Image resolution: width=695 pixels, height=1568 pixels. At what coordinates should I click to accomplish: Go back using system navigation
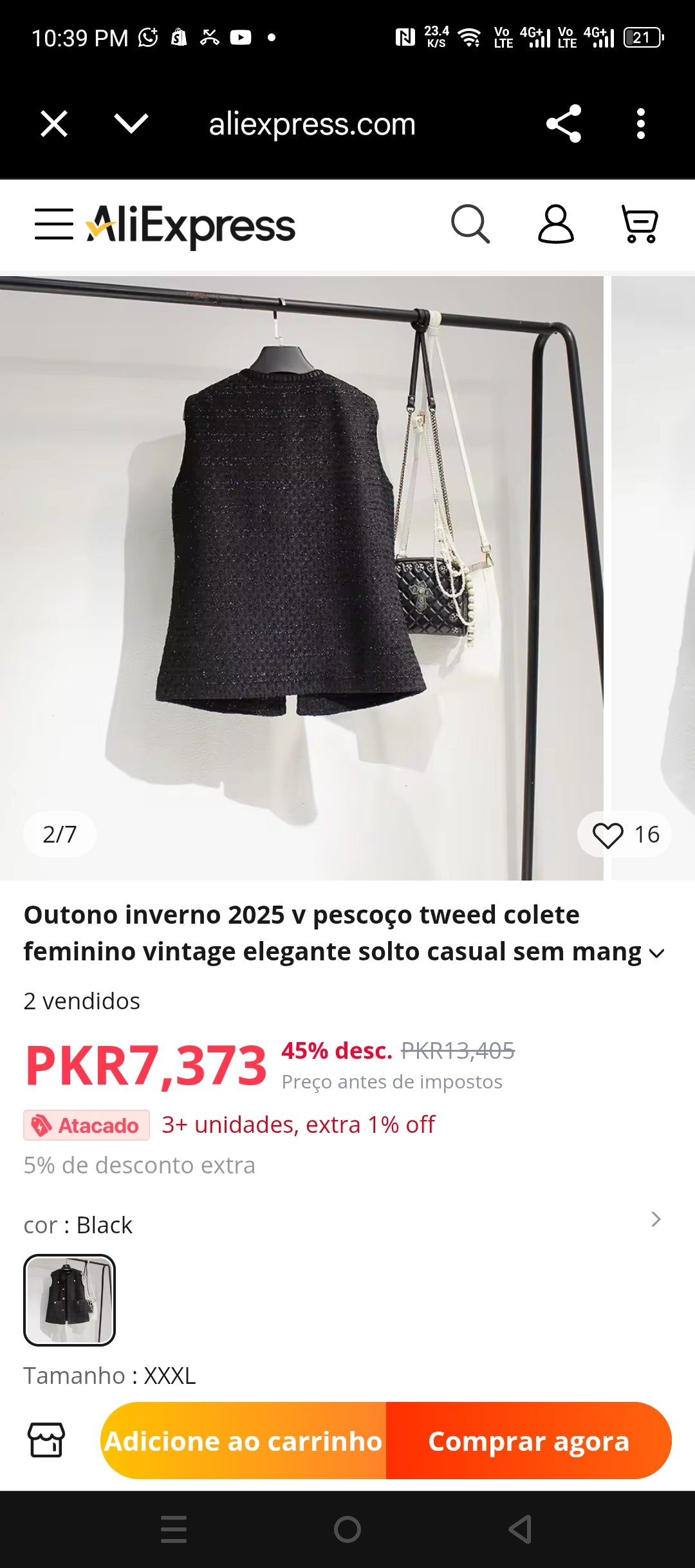pyautogui.click(x=520, y=1529)
